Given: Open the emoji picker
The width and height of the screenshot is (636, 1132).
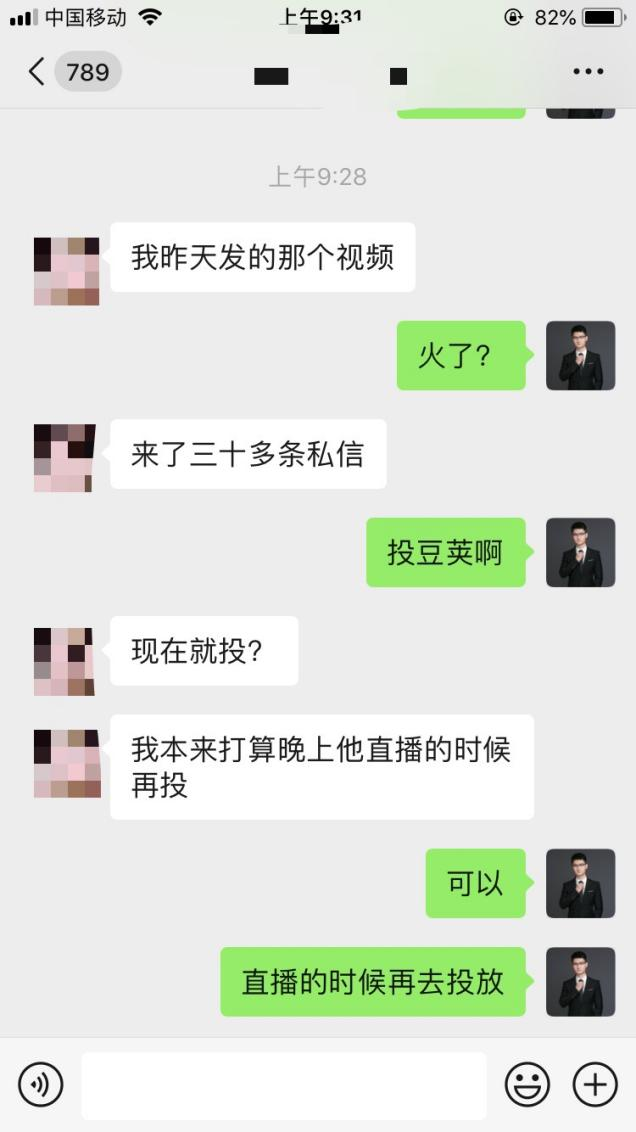Looking at the screenshot, I should pos(527,1084).
